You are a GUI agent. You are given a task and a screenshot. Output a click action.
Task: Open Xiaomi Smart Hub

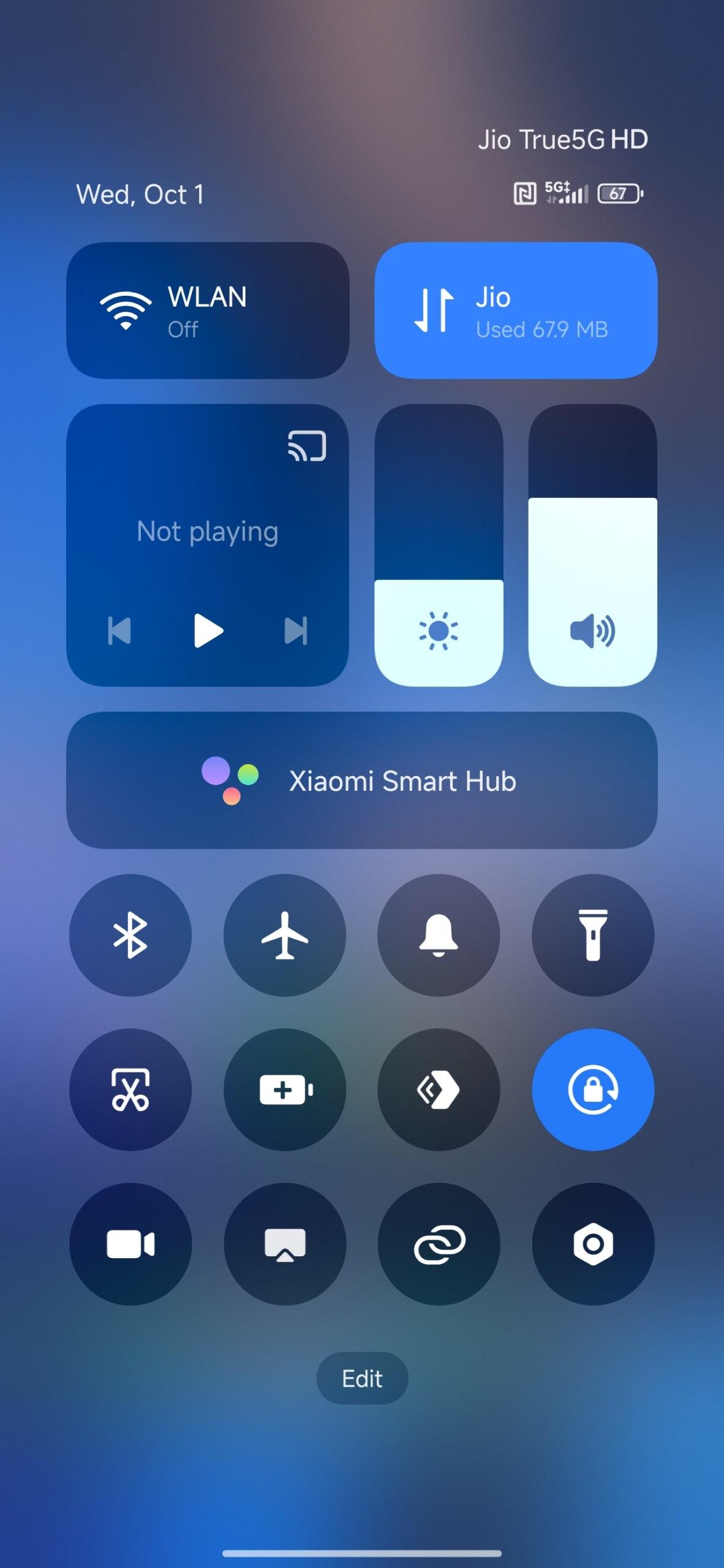point(362,780)
